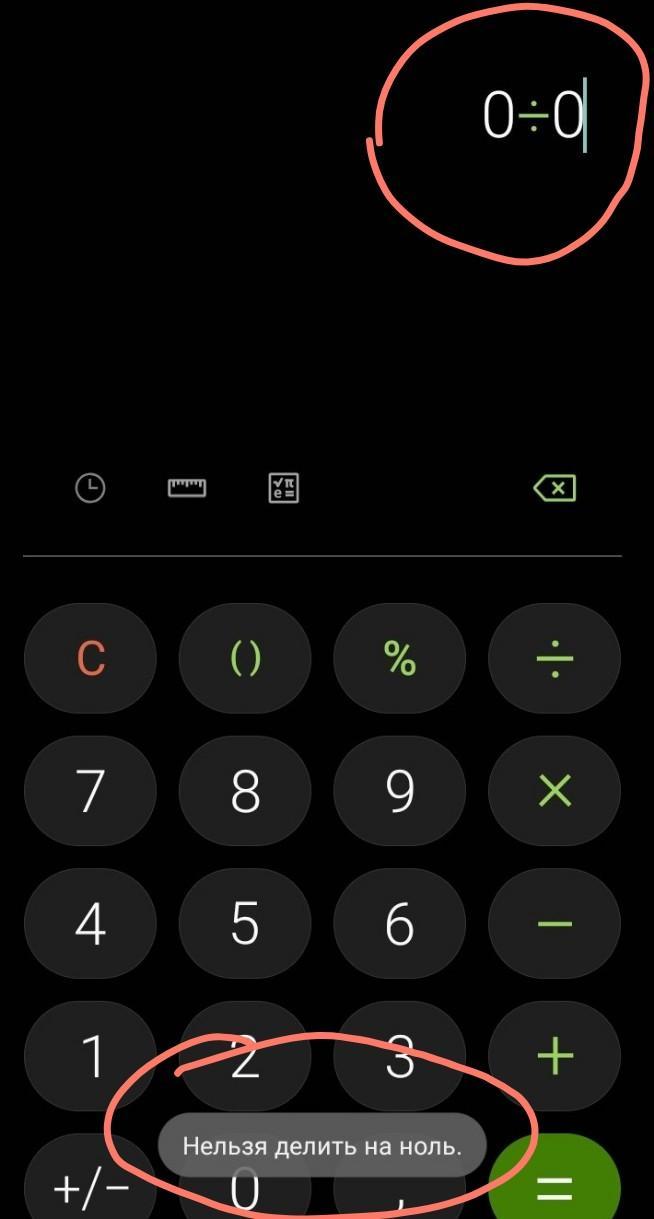Tap the minus key
The height and width of the screenshot is (1219, 654).
pos(554,924)
